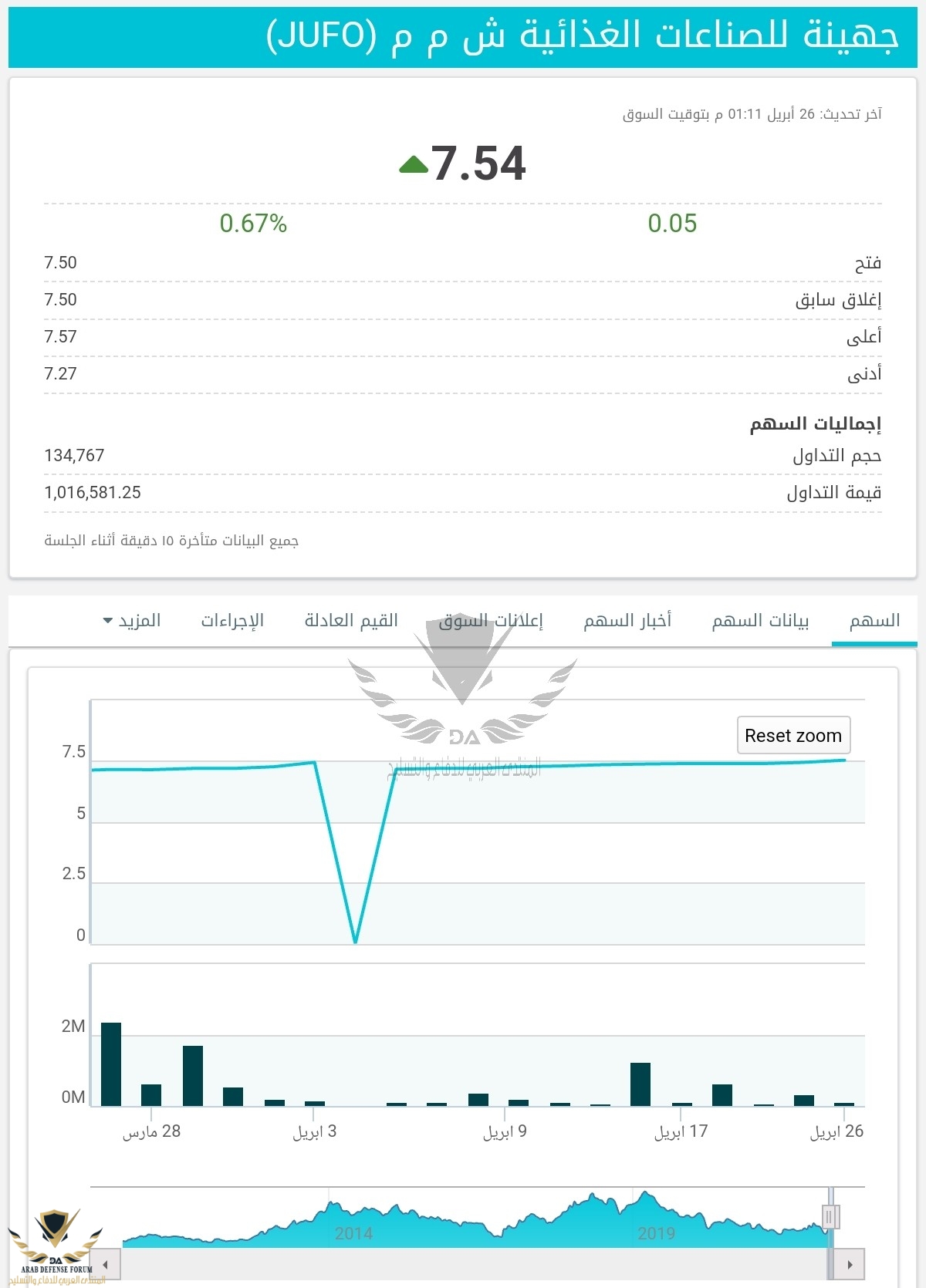Image resolution: width=926 pixels, height=1288 pixels.
Task: Expand the المزيد dropdown menu
Action: point(132,620)
